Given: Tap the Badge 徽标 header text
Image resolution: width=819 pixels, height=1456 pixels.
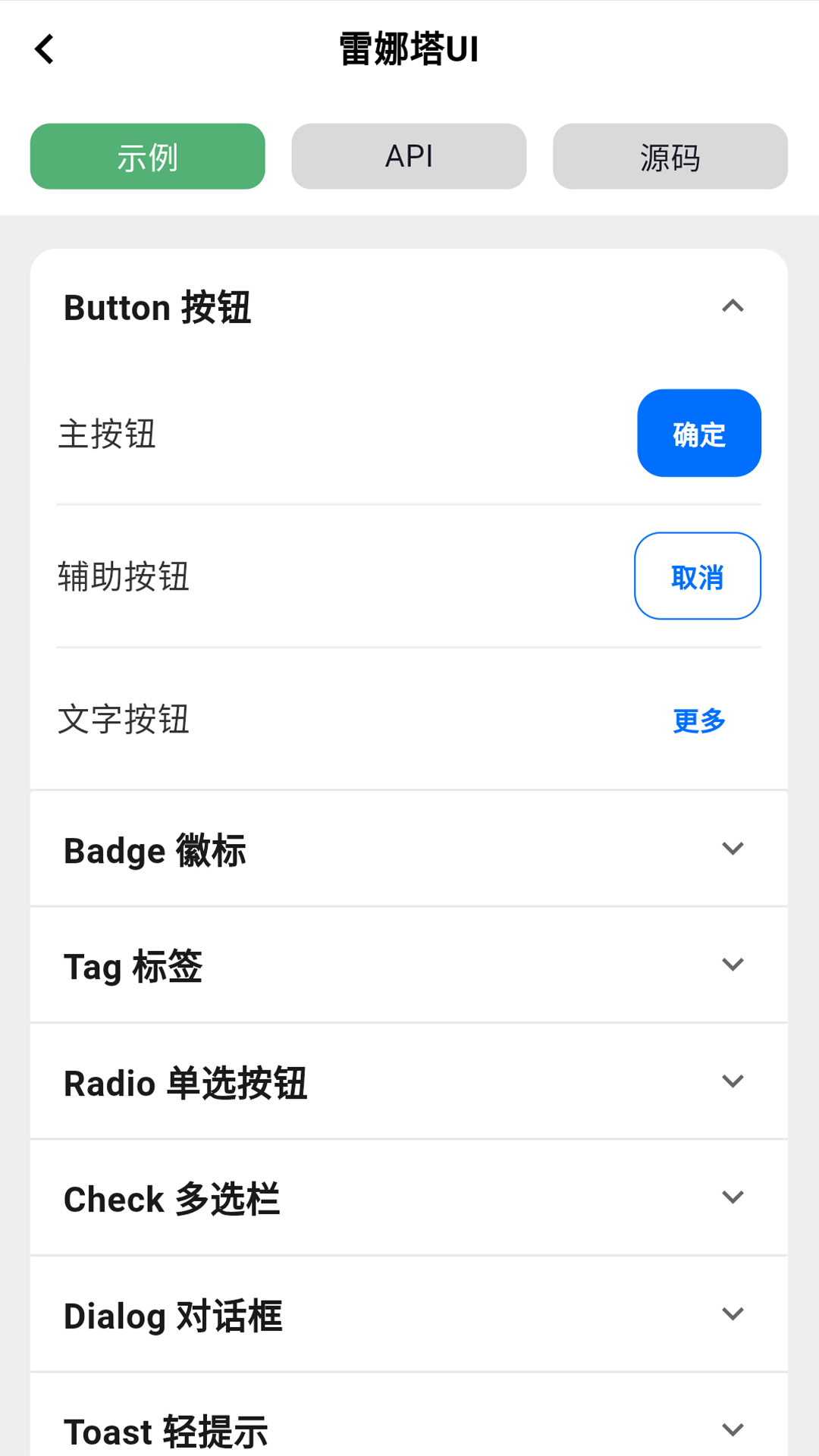Looking at the screenshot, I should point(155,849).
